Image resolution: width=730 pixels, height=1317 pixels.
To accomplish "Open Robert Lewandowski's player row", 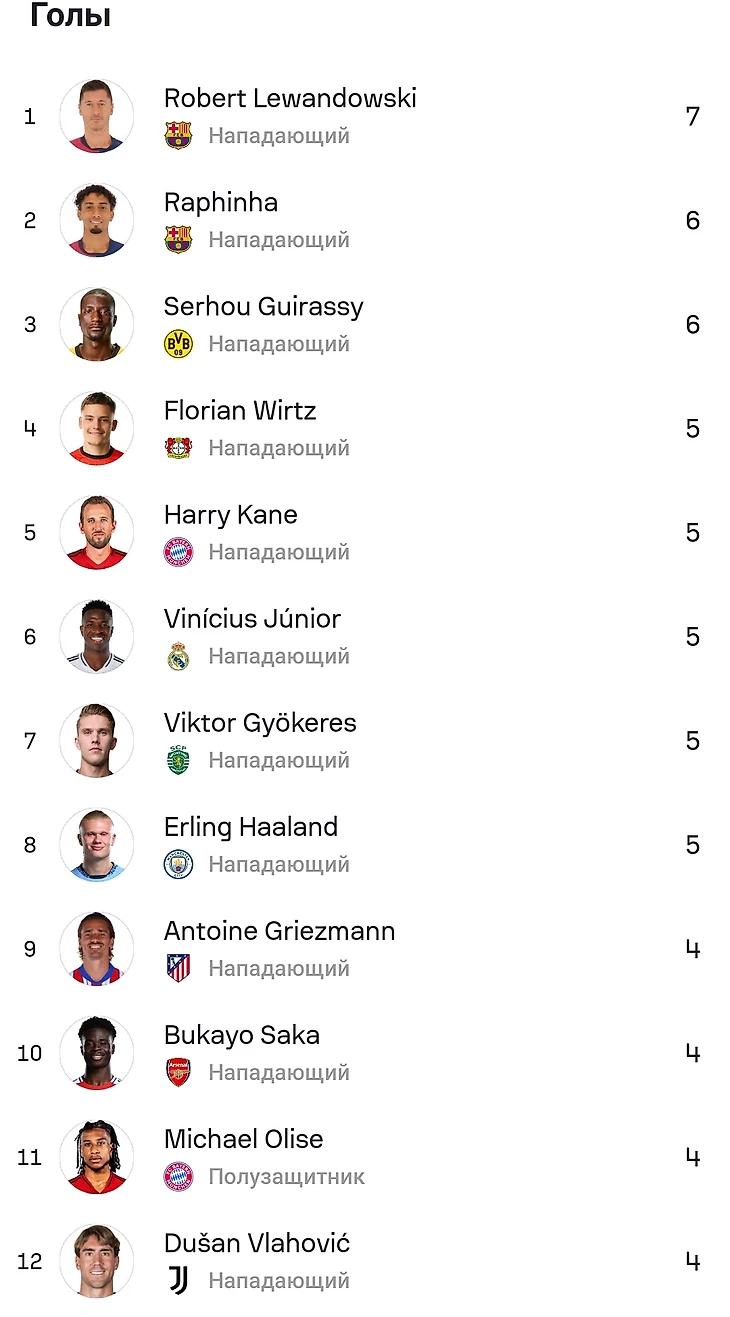I will pos(365,116).
